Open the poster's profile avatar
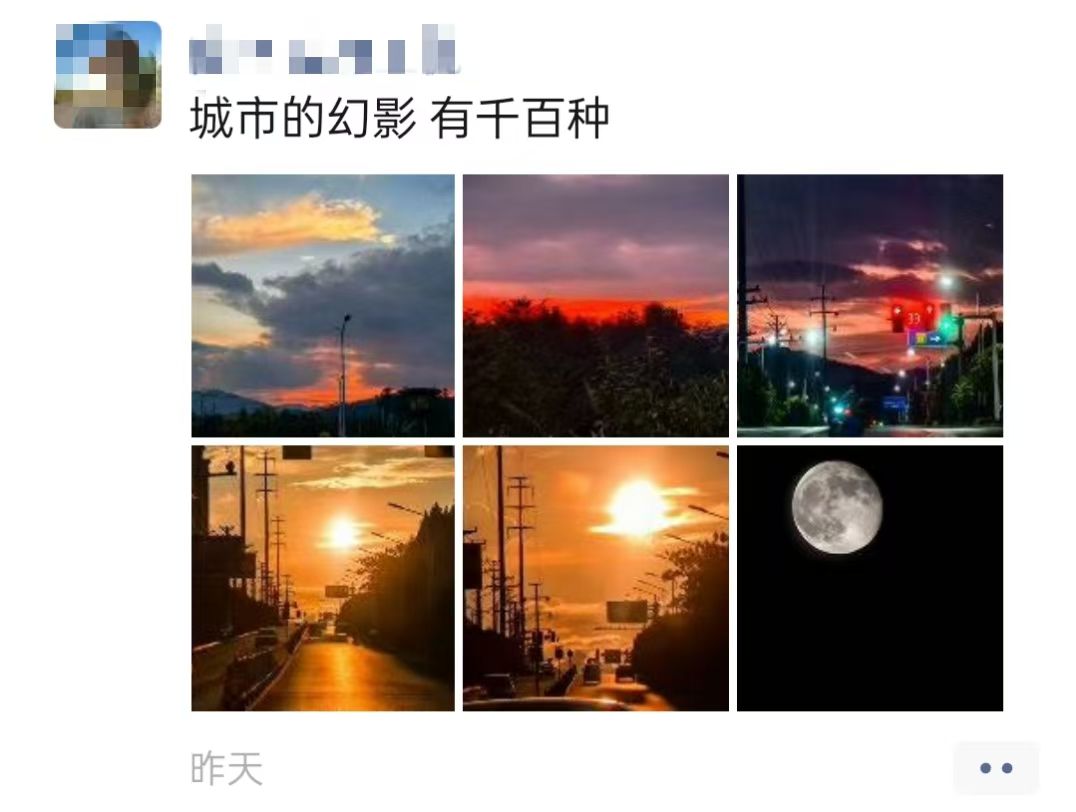The width and height of the screenshot is (1076, 812). (107, 75)
